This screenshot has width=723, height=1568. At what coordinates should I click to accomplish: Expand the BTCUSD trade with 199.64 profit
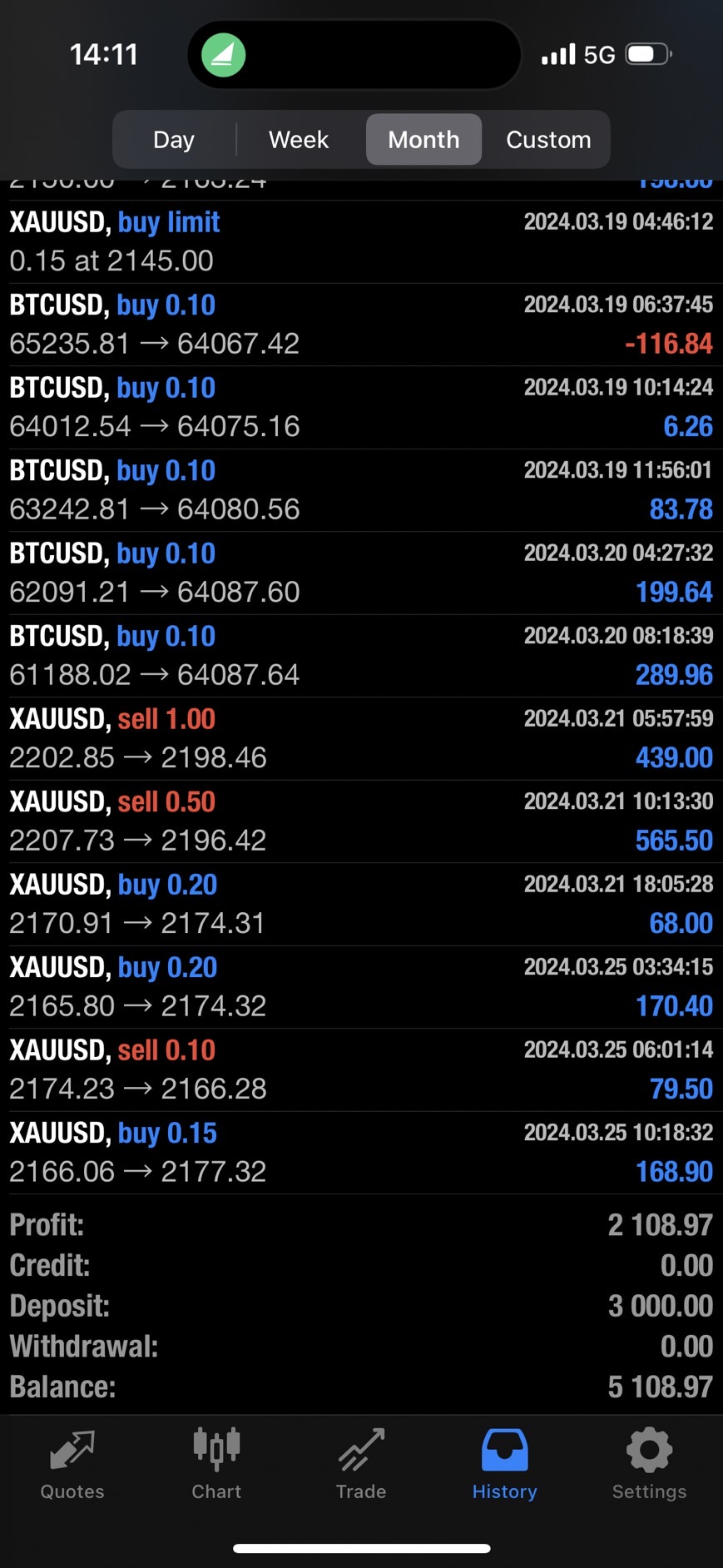point(361,573)
